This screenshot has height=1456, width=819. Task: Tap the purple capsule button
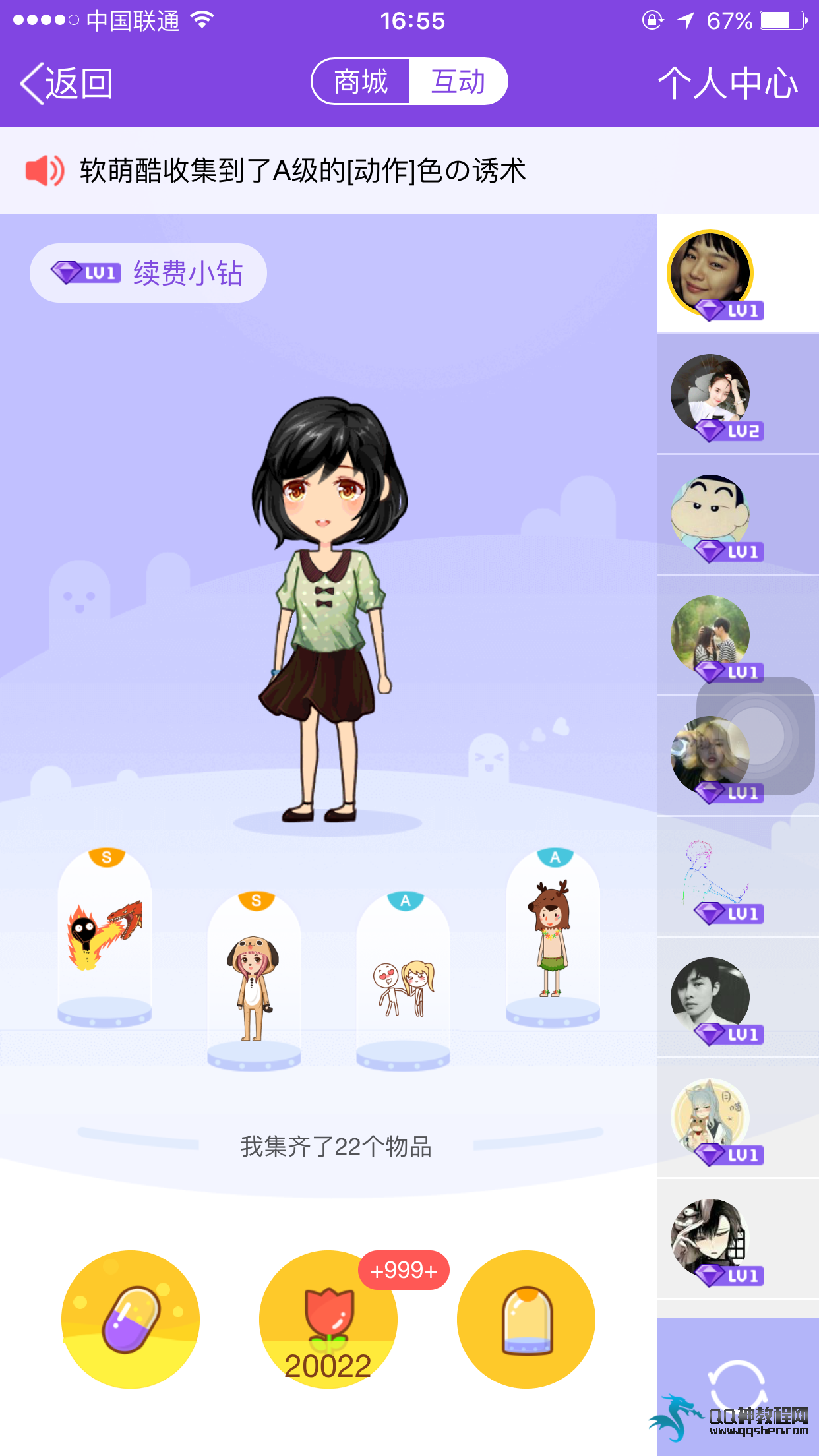click(x=131, y=1319)
